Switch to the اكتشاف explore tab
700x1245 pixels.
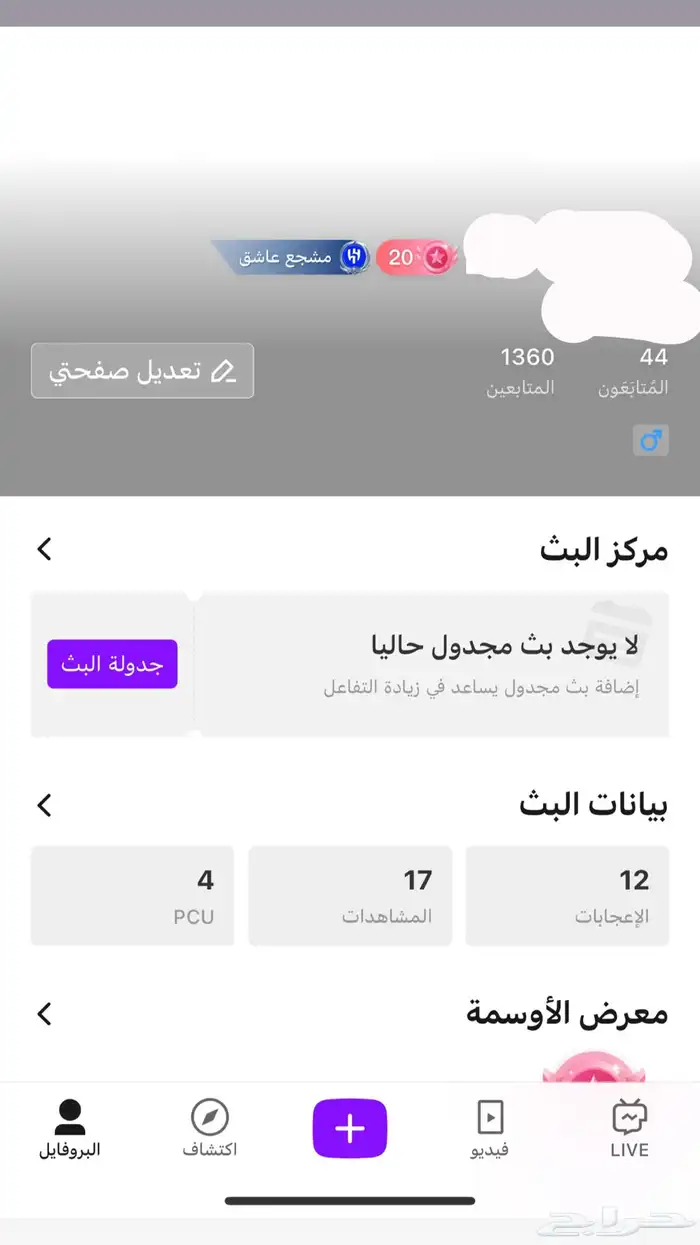[210, 1129]
